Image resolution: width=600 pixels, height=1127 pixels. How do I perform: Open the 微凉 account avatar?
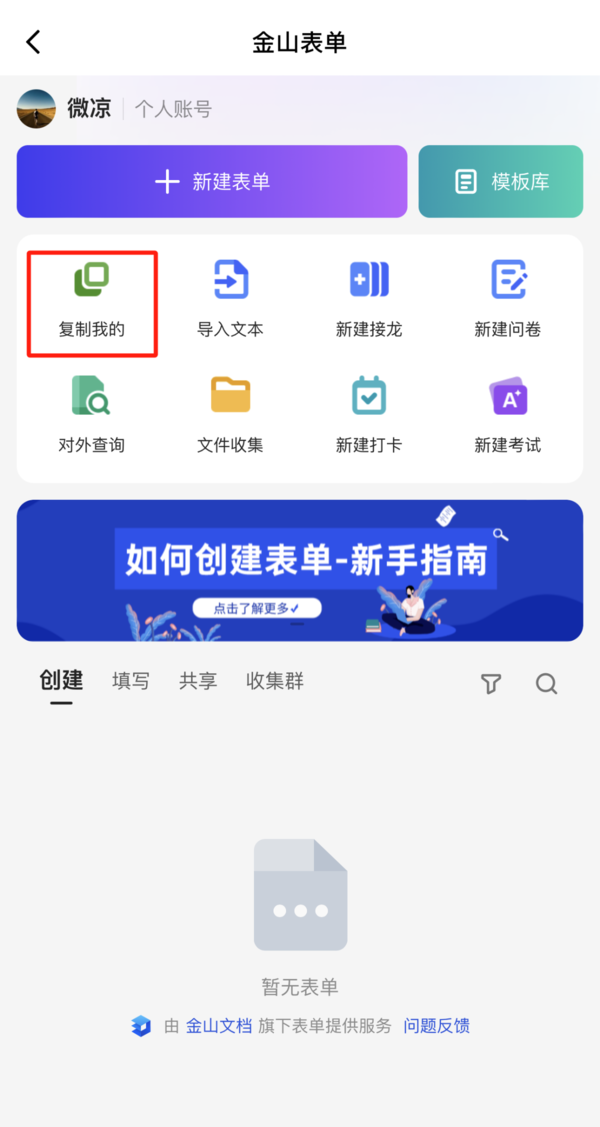pos(36,108)
